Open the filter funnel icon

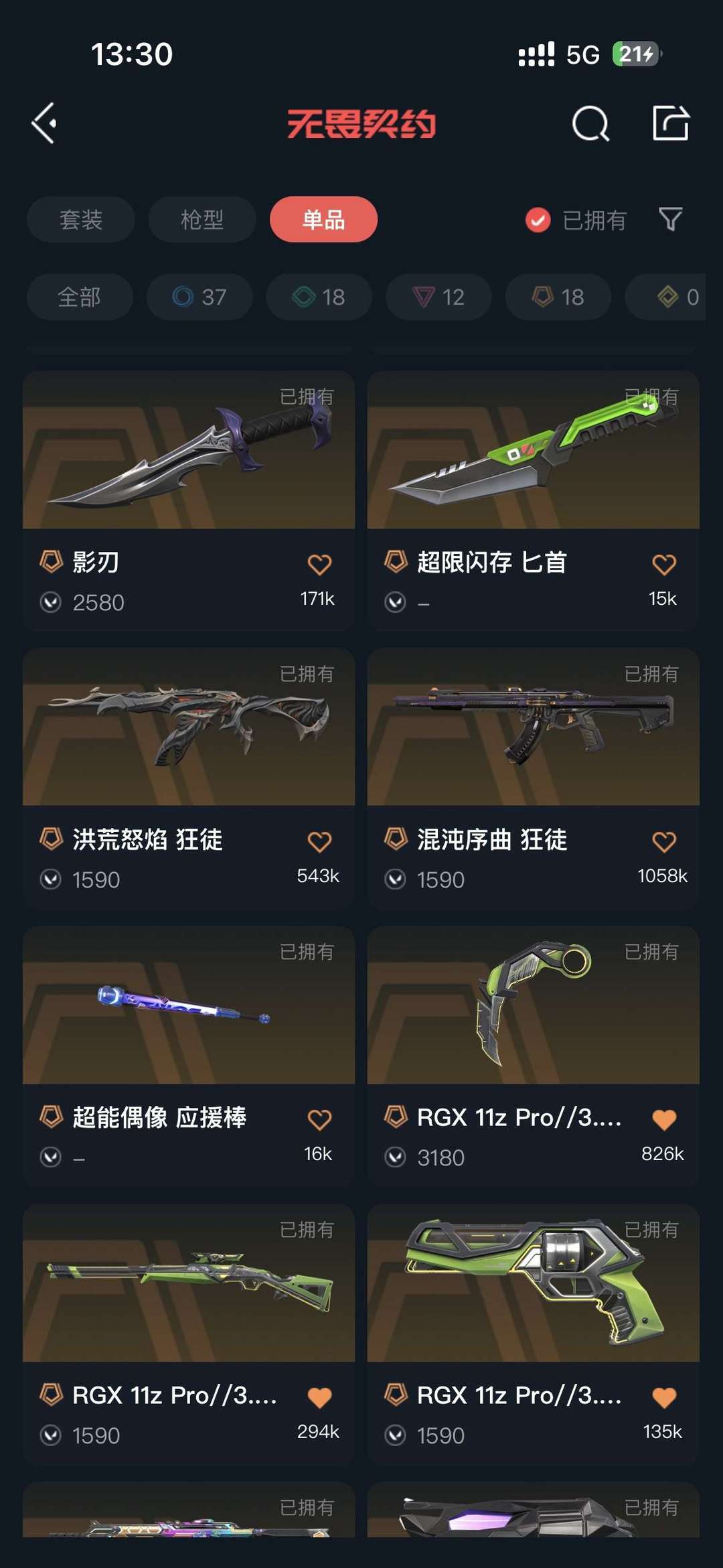click(670, 220)
